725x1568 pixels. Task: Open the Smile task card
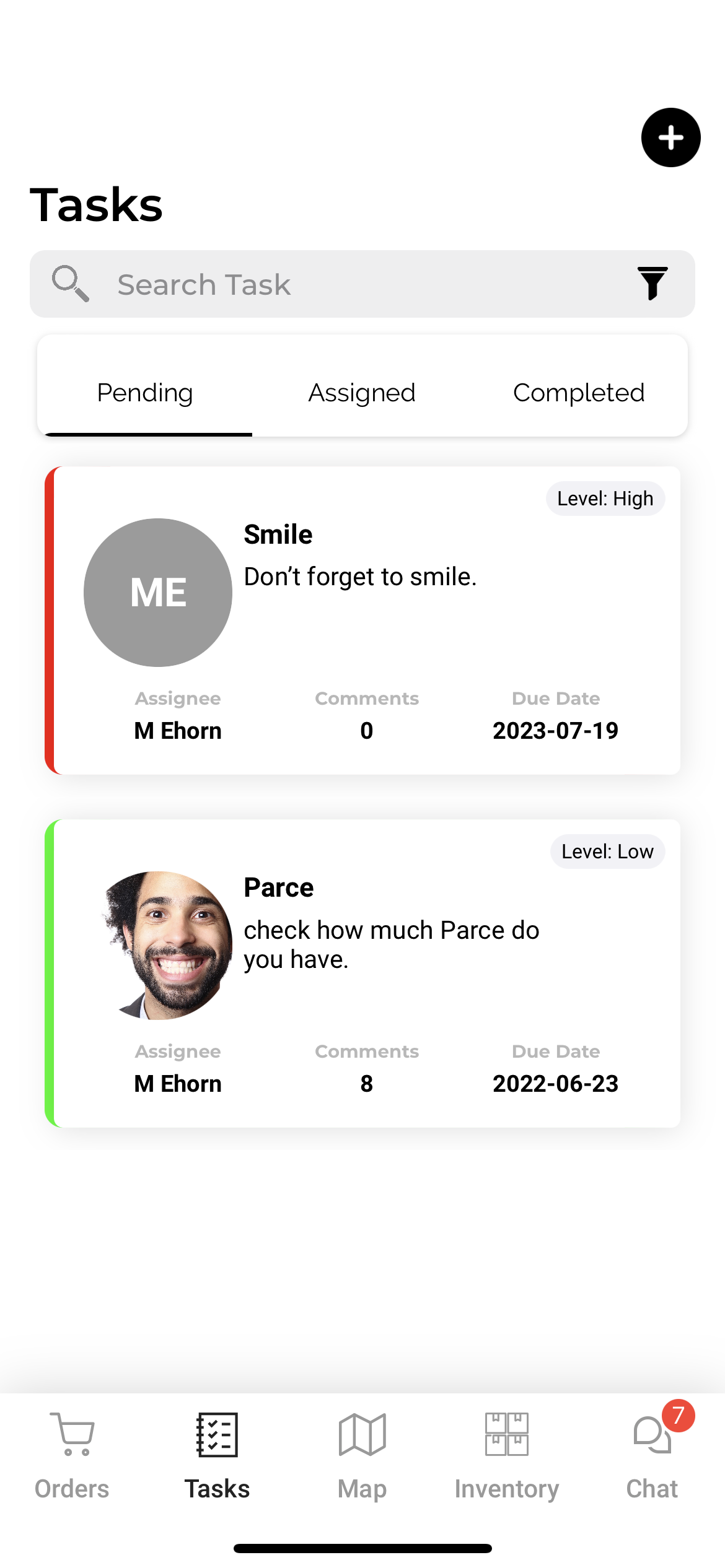[x=397, y=619]
